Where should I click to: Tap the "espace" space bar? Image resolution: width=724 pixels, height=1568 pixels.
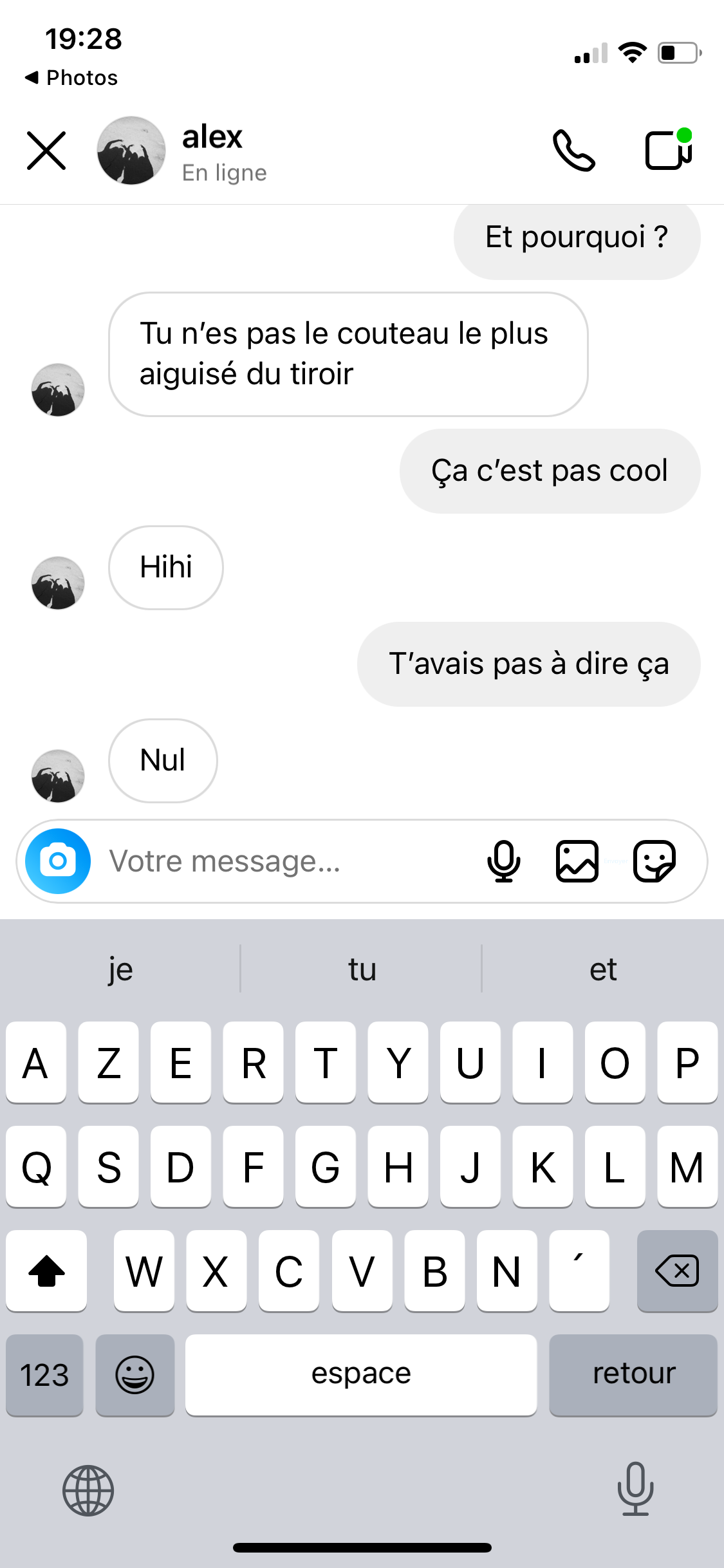pos(361,1375)
